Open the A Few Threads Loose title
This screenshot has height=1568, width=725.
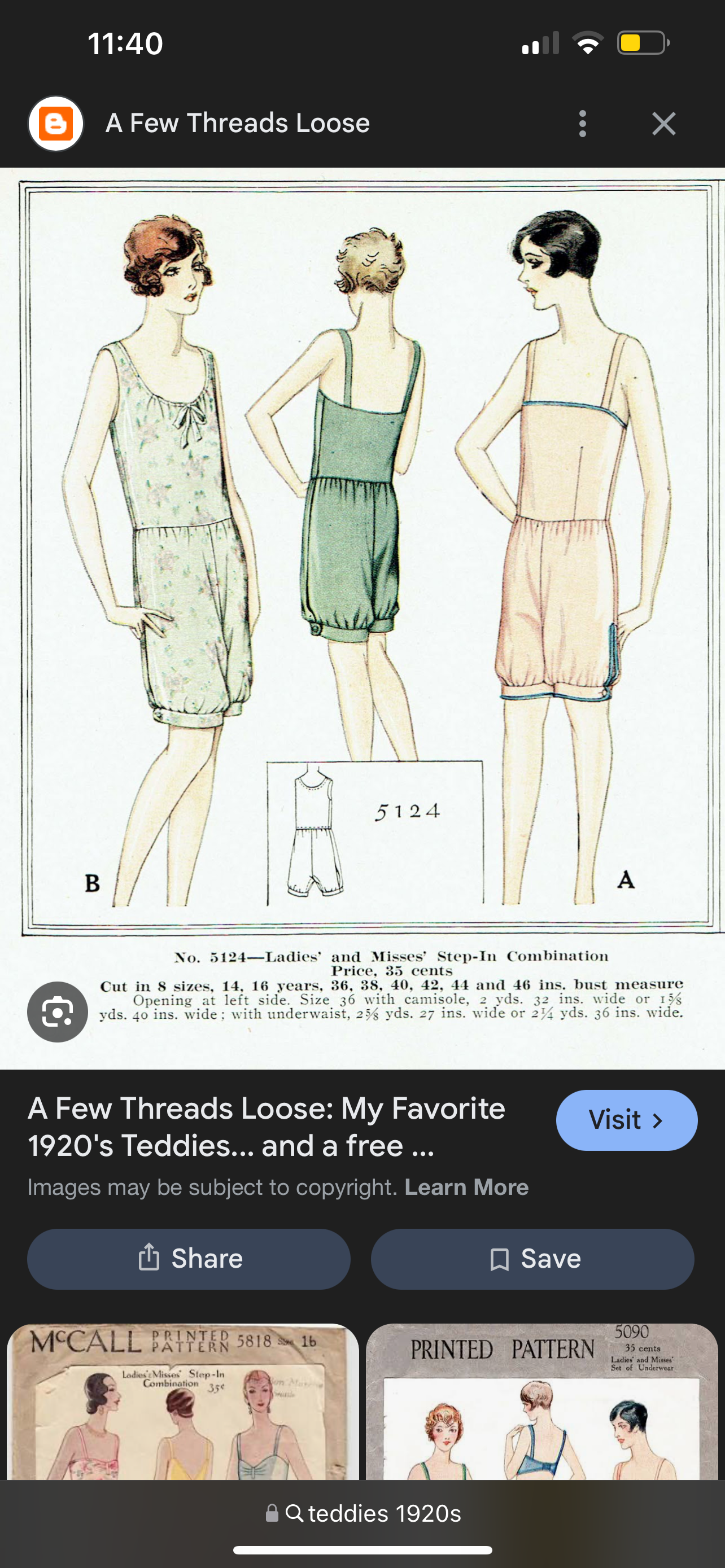[x=267, y=1126]
